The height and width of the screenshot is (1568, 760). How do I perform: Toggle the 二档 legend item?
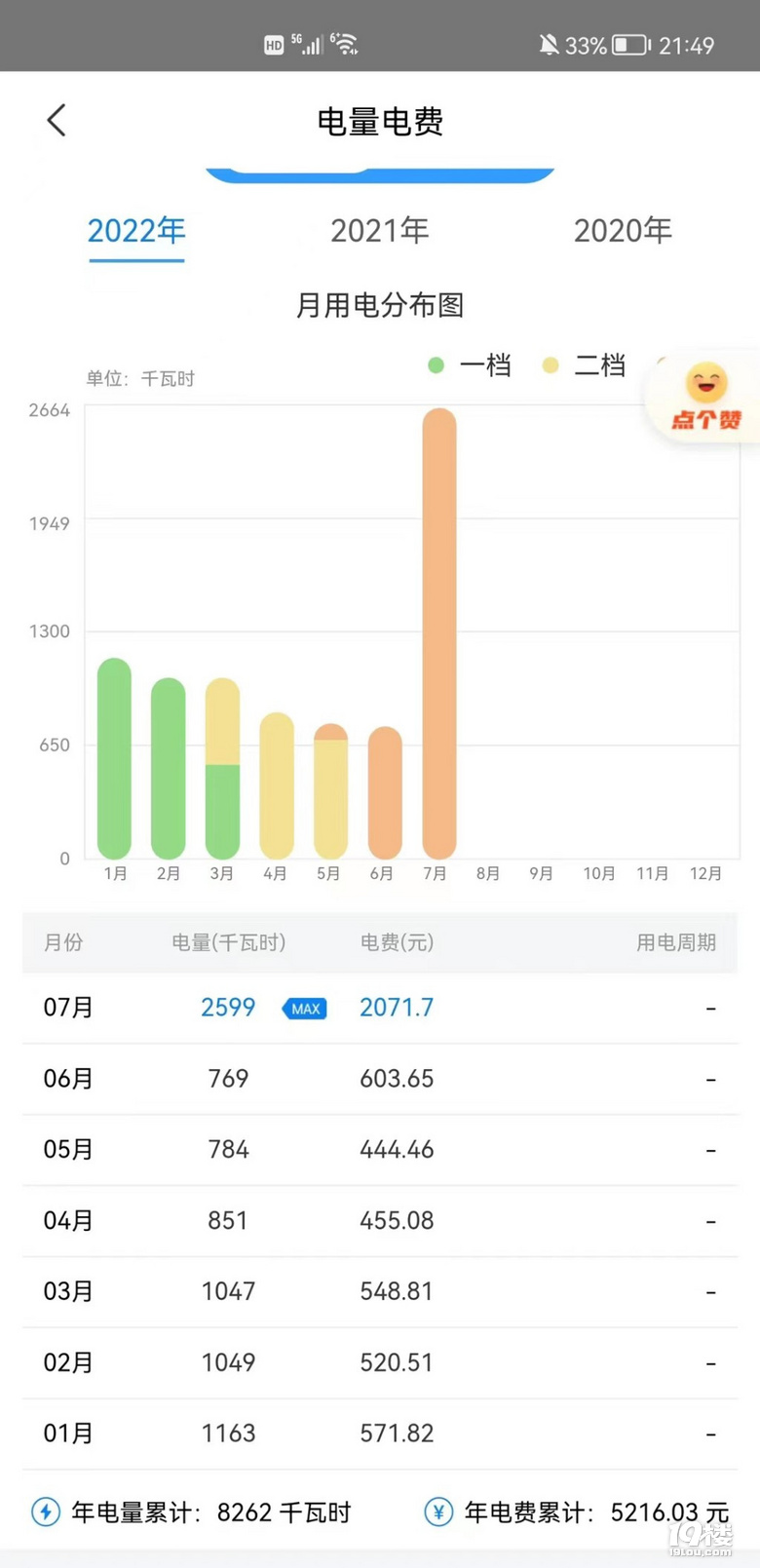(x=585, y=365)
